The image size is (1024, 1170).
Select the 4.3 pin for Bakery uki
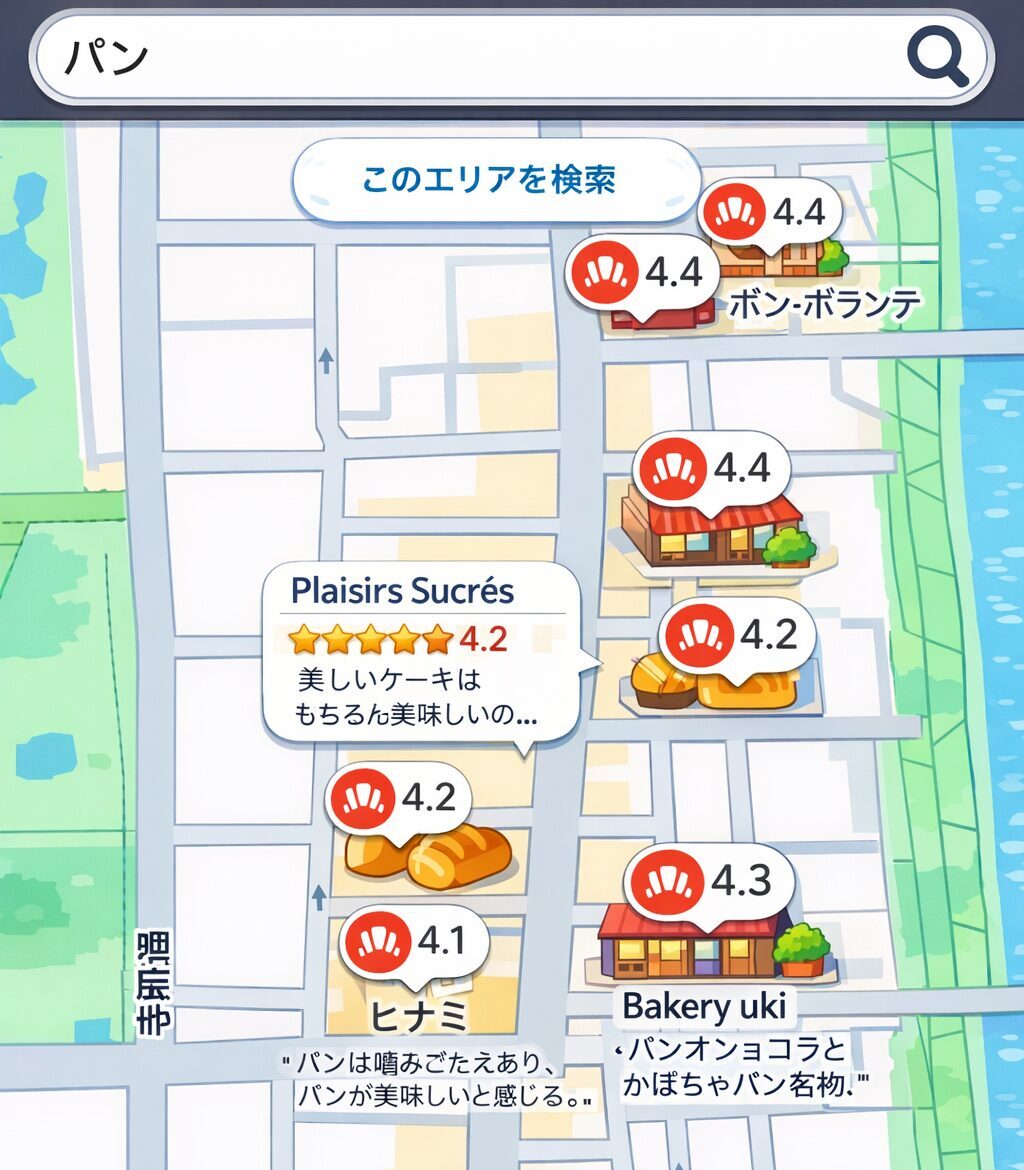coord(709,882)
